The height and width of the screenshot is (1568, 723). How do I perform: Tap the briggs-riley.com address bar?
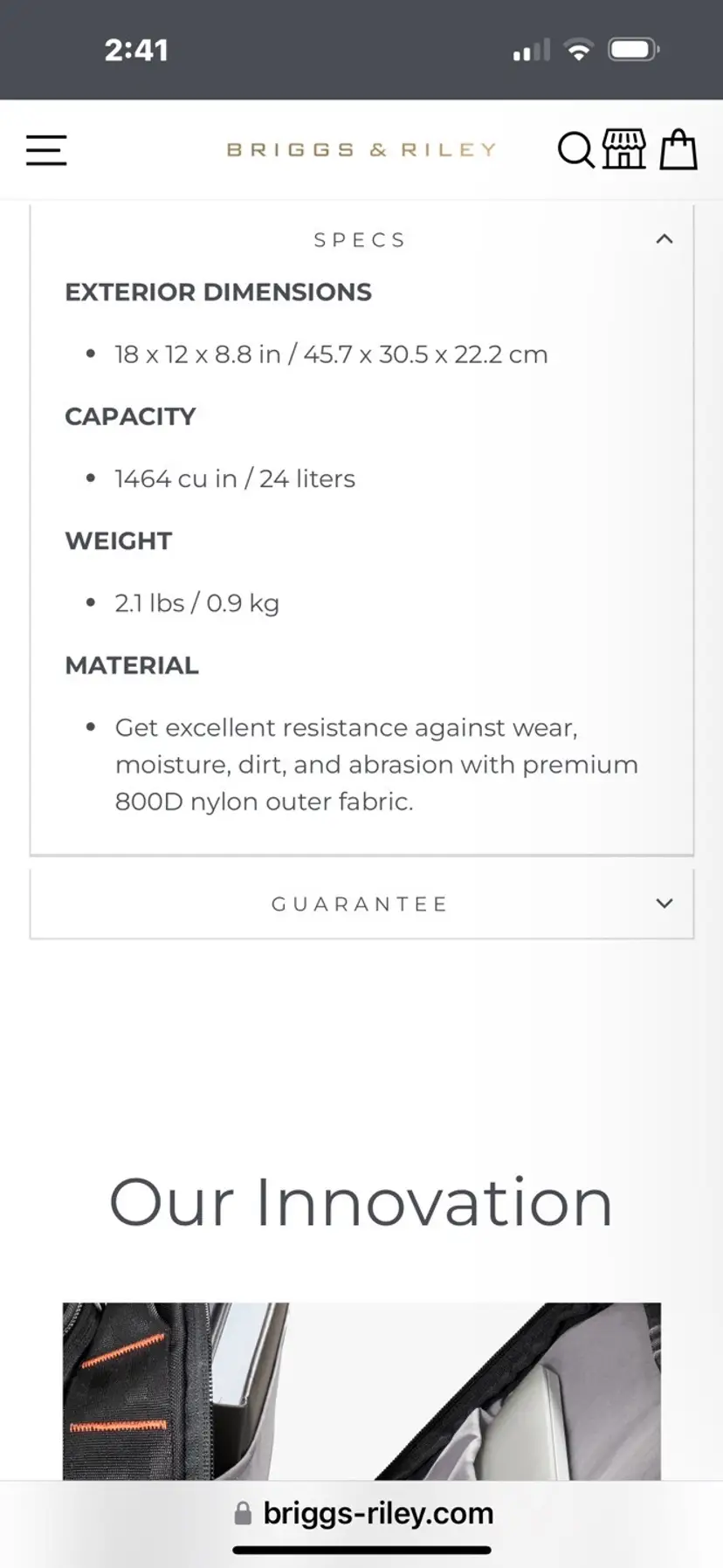coord(363,1513)
